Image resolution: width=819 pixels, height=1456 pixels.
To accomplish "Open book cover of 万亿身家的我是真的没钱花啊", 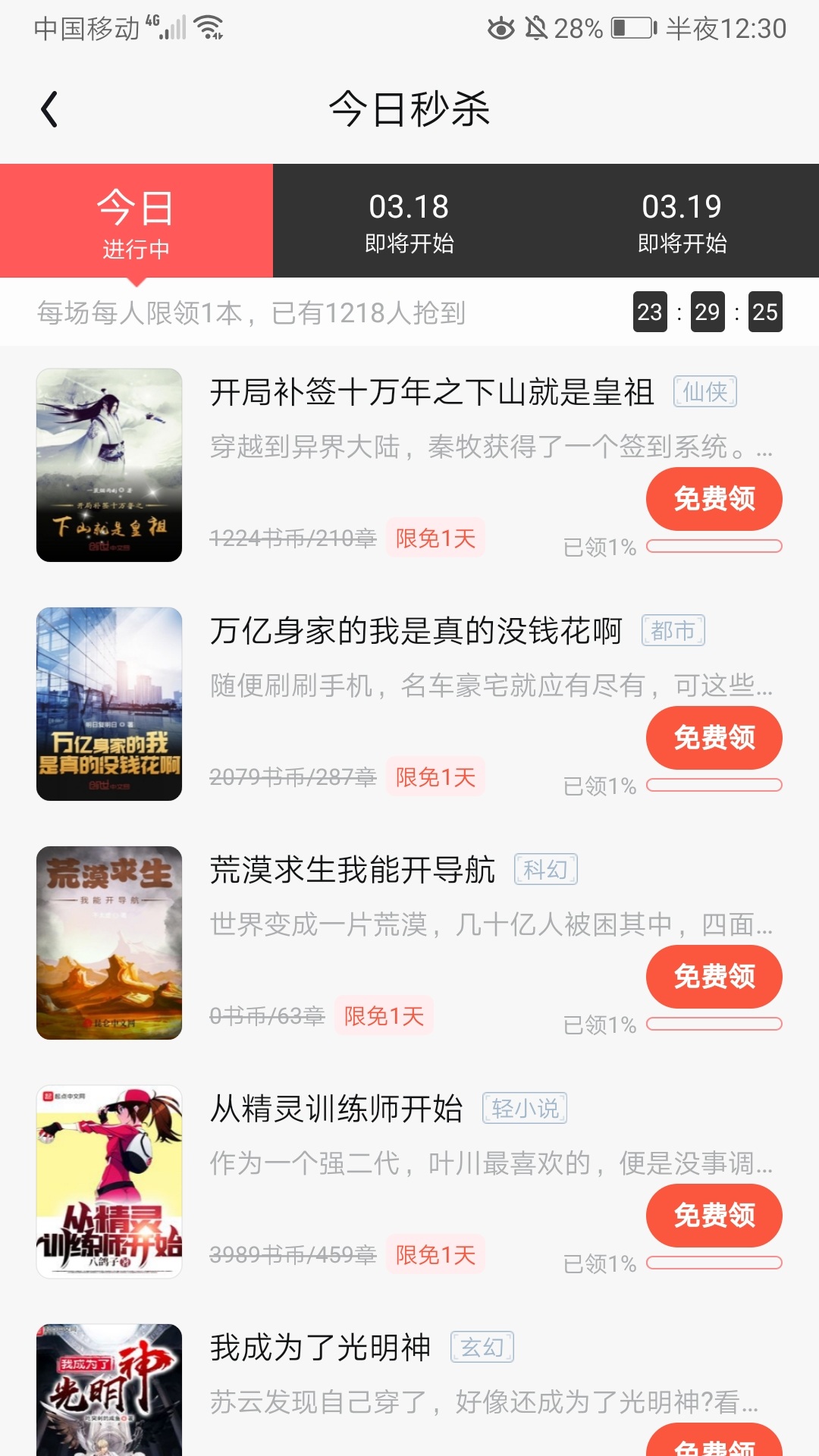I will 109,704.
